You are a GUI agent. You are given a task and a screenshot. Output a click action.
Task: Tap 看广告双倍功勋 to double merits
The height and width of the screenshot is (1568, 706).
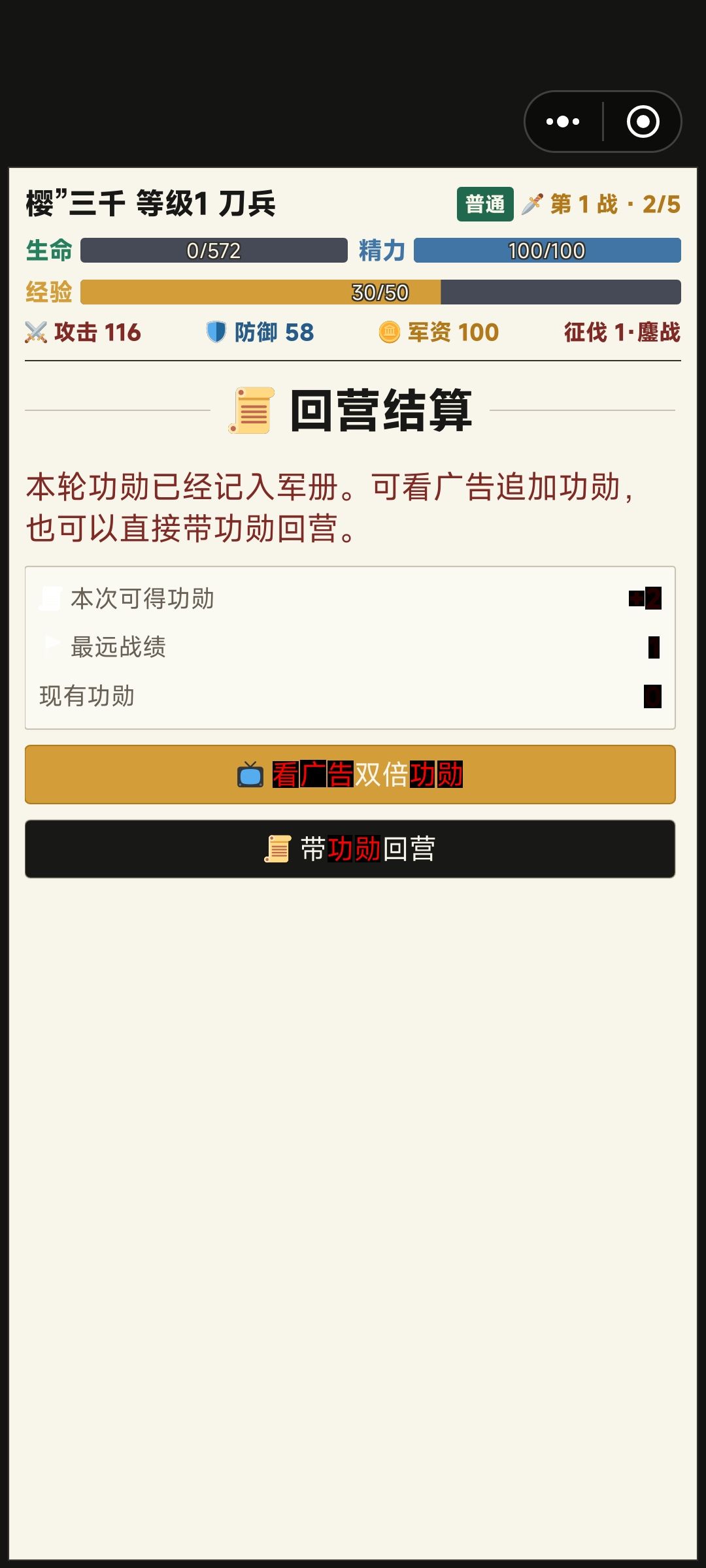coord(350,774)
